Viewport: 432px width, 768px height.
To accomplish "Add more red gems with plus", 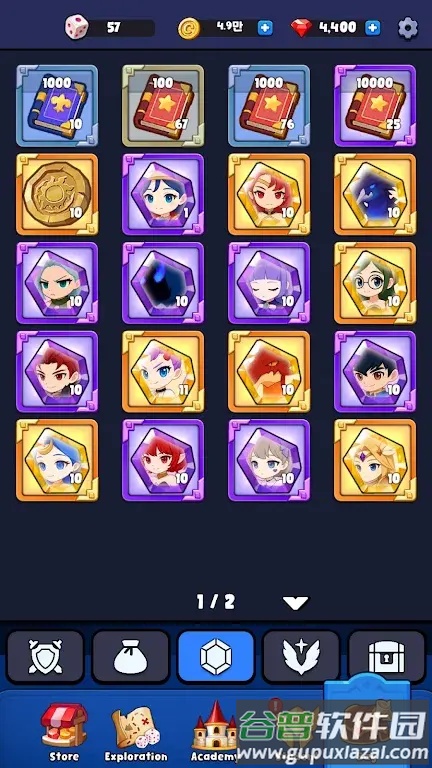I will pyautogui.click(x=372, y=28).
